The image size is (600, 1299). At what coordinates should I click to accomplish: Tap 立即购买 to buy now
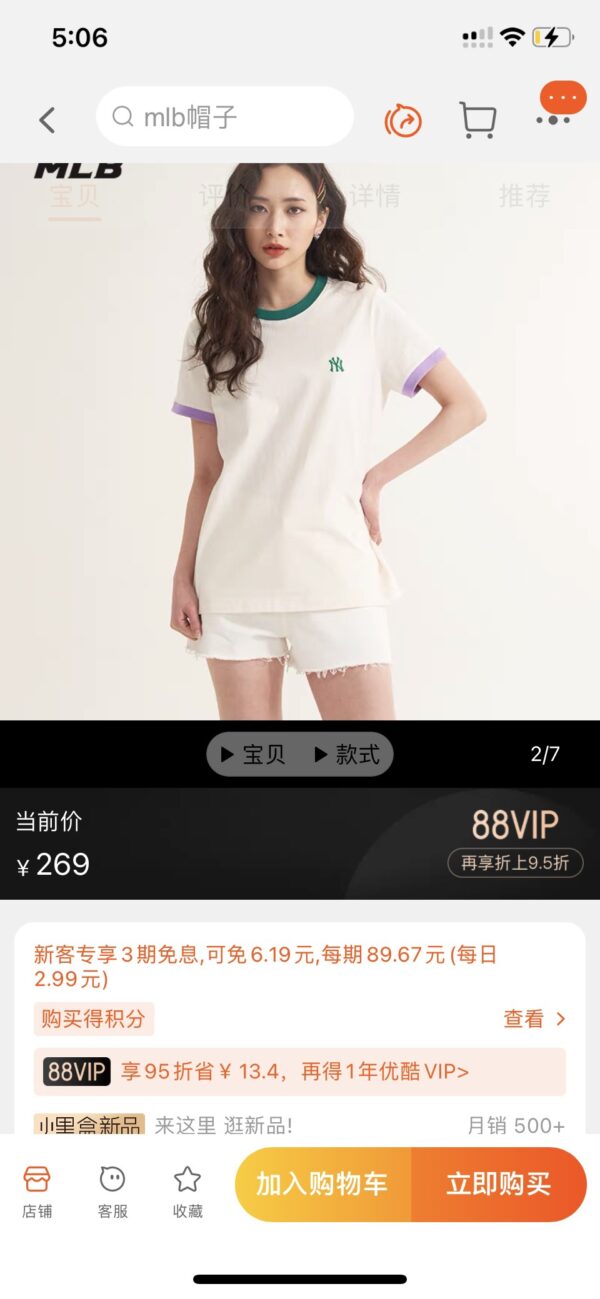tap(498, 1185)
